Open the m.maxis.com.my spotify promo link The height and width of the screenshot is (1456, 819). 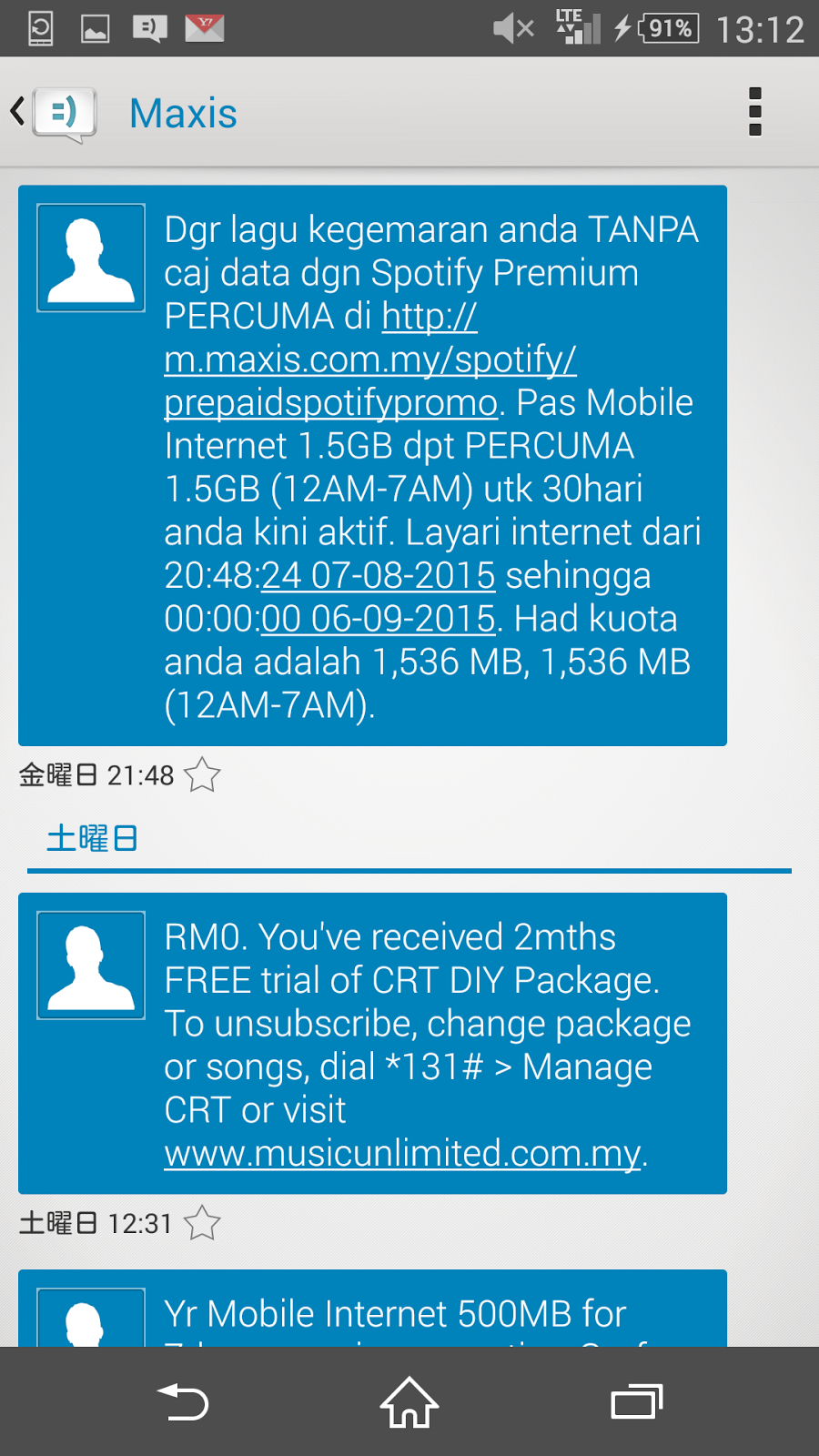370,359
